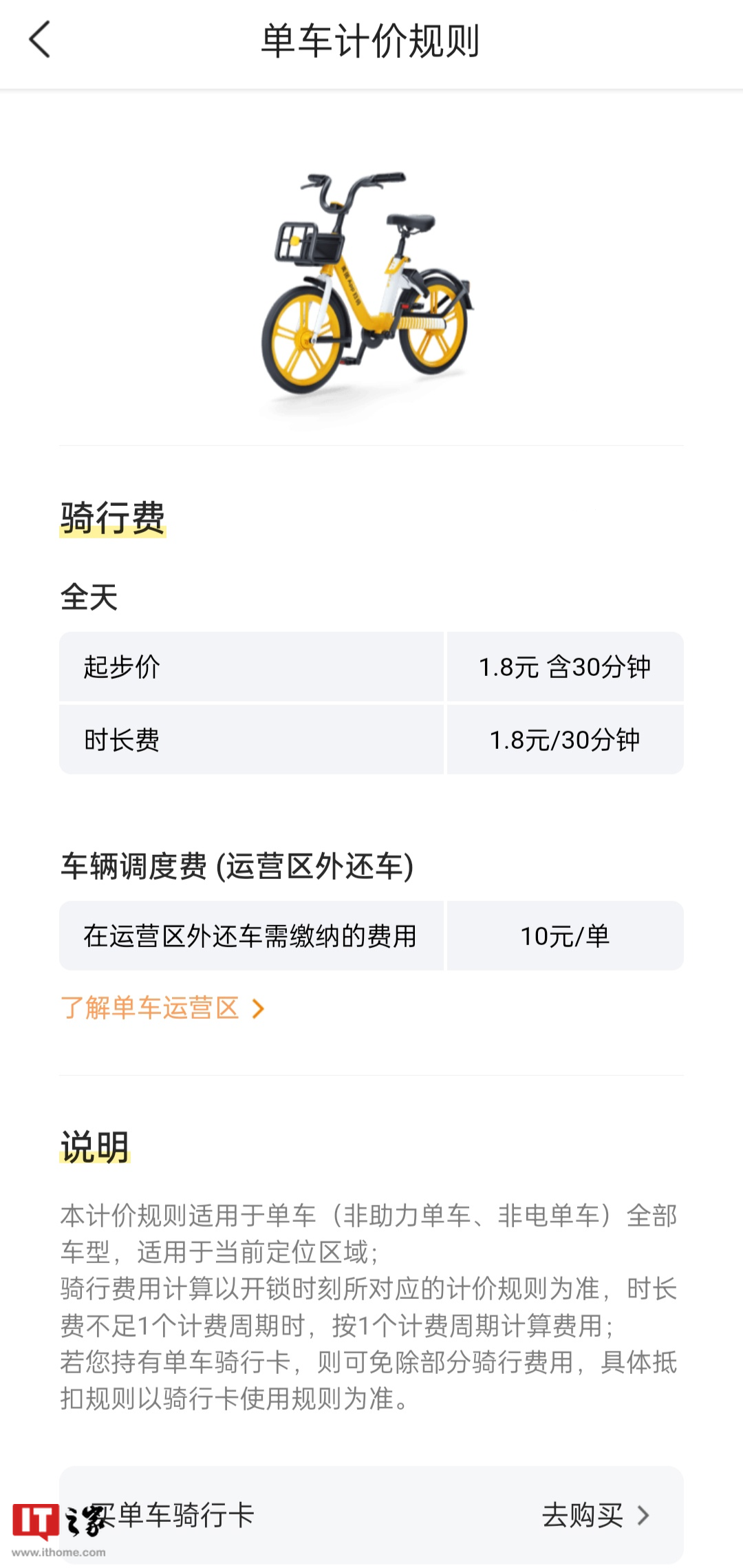This screenshot has height=1568, width=743.
Task: Select the 10元/单 fee value
Action: 566,935
